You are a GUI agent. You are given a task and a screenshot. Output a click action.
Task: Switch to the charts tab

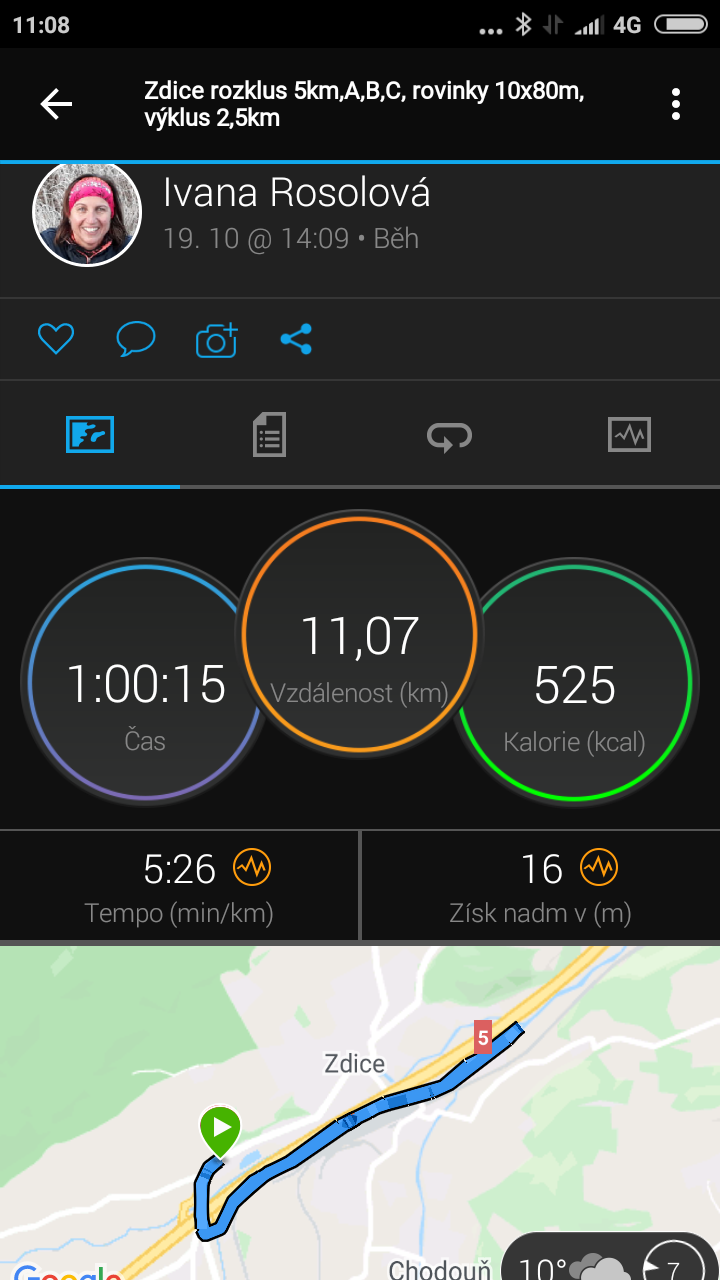[630, 435]
